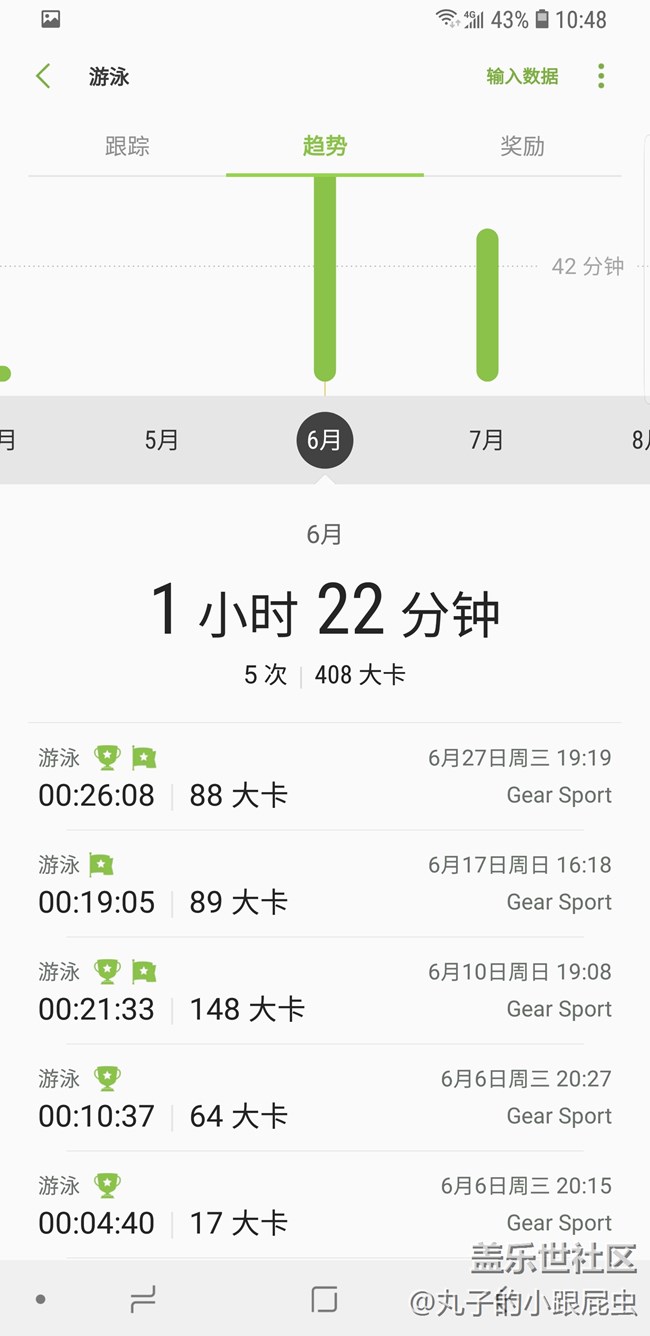
Task: Tap the highlighted 6月 month marker
Action: (x=324, y=440)
